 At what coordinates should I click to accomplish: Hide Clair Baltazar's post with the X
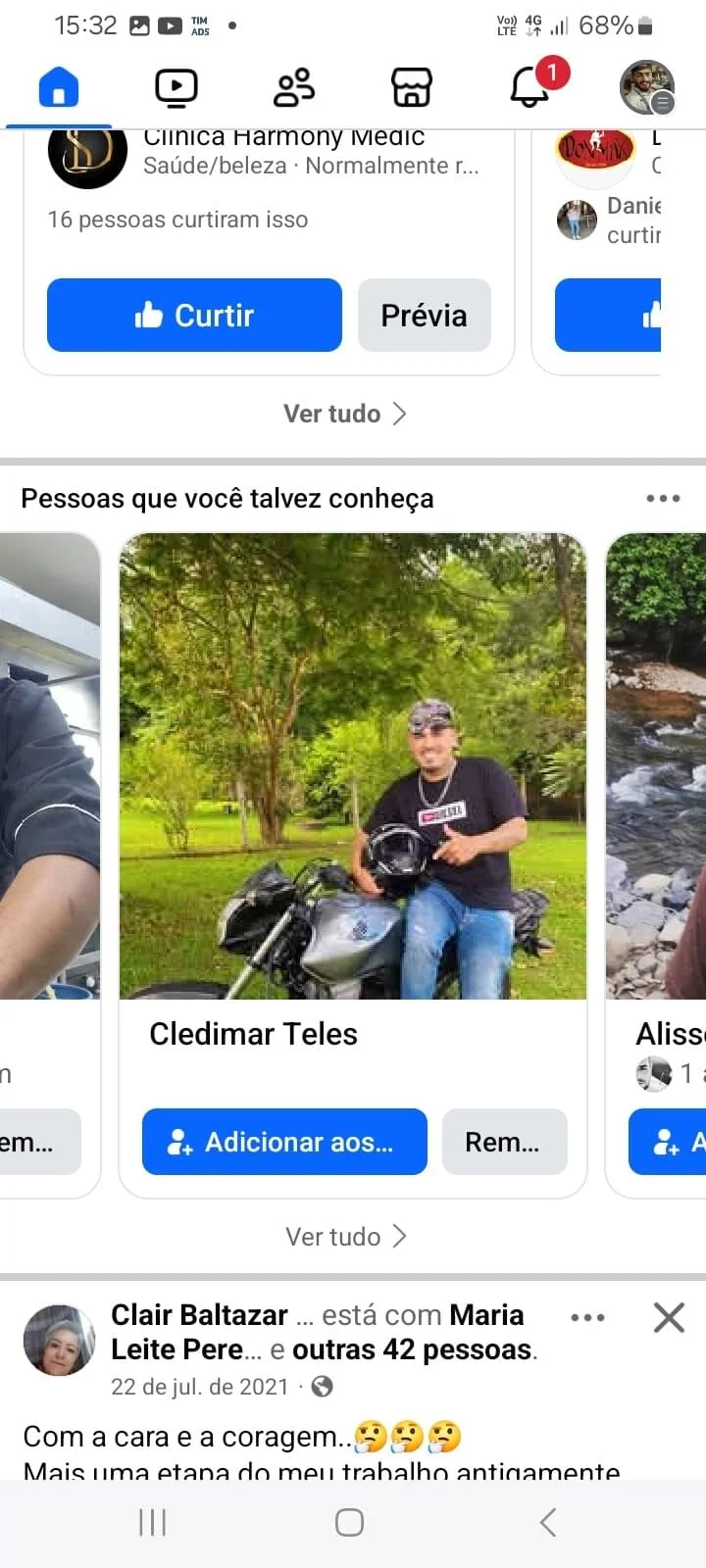[x=669, y=1318]
